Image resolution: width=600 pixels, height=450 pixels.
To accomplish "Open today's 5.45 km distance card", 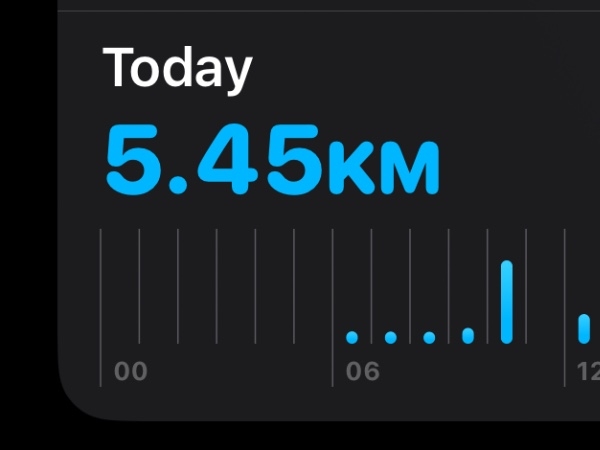I will (272, 160).
